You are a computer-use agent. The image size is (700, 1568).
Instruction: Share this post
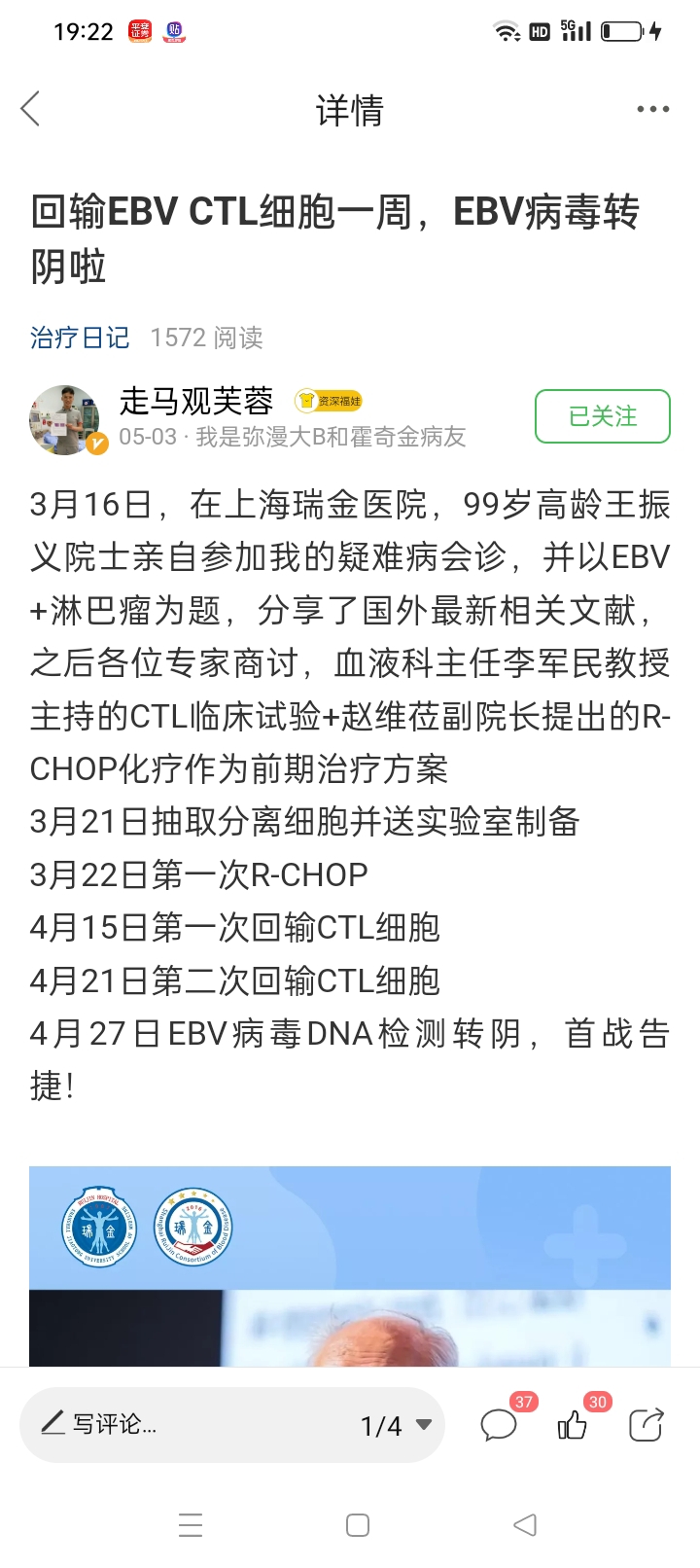[x=647, y=1425]
